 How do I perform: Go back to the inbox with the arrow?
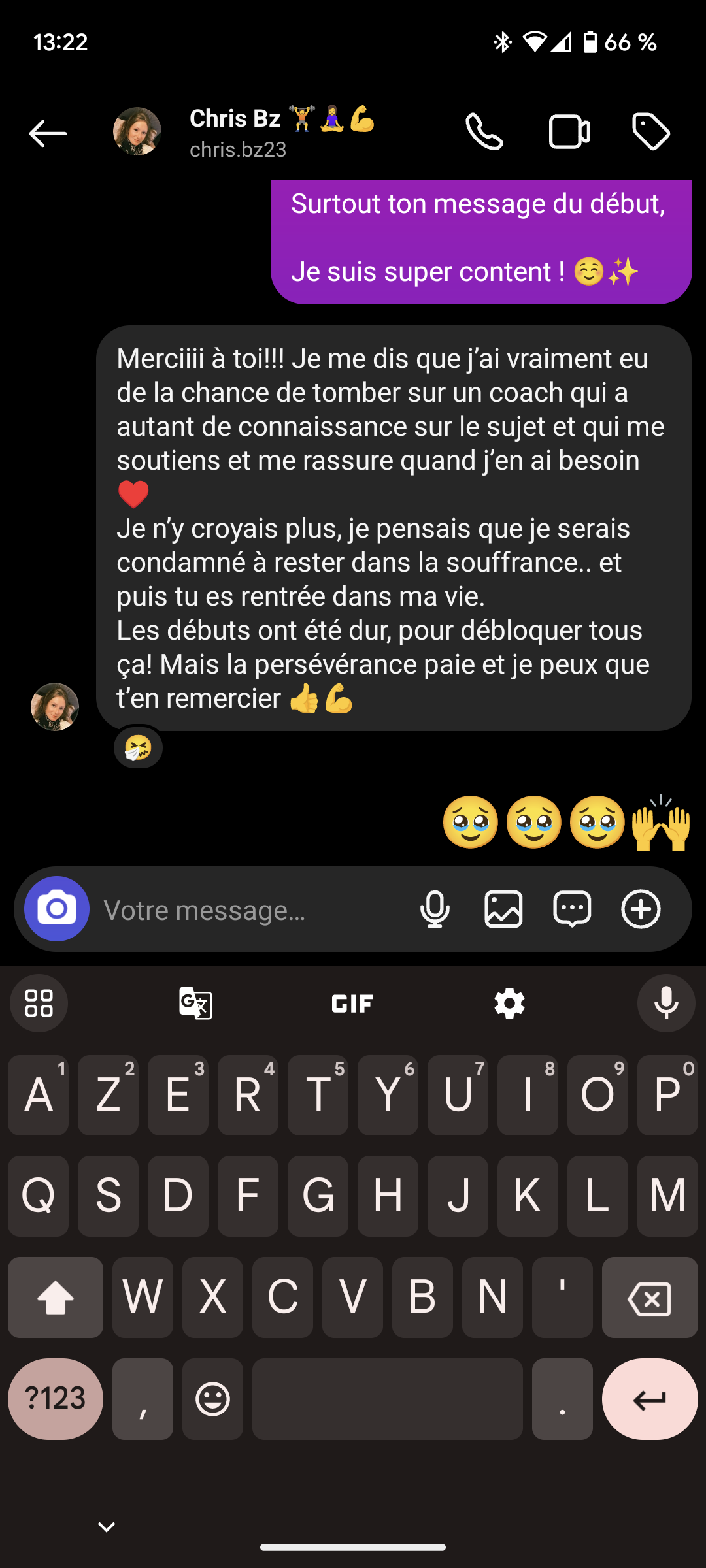48,133
